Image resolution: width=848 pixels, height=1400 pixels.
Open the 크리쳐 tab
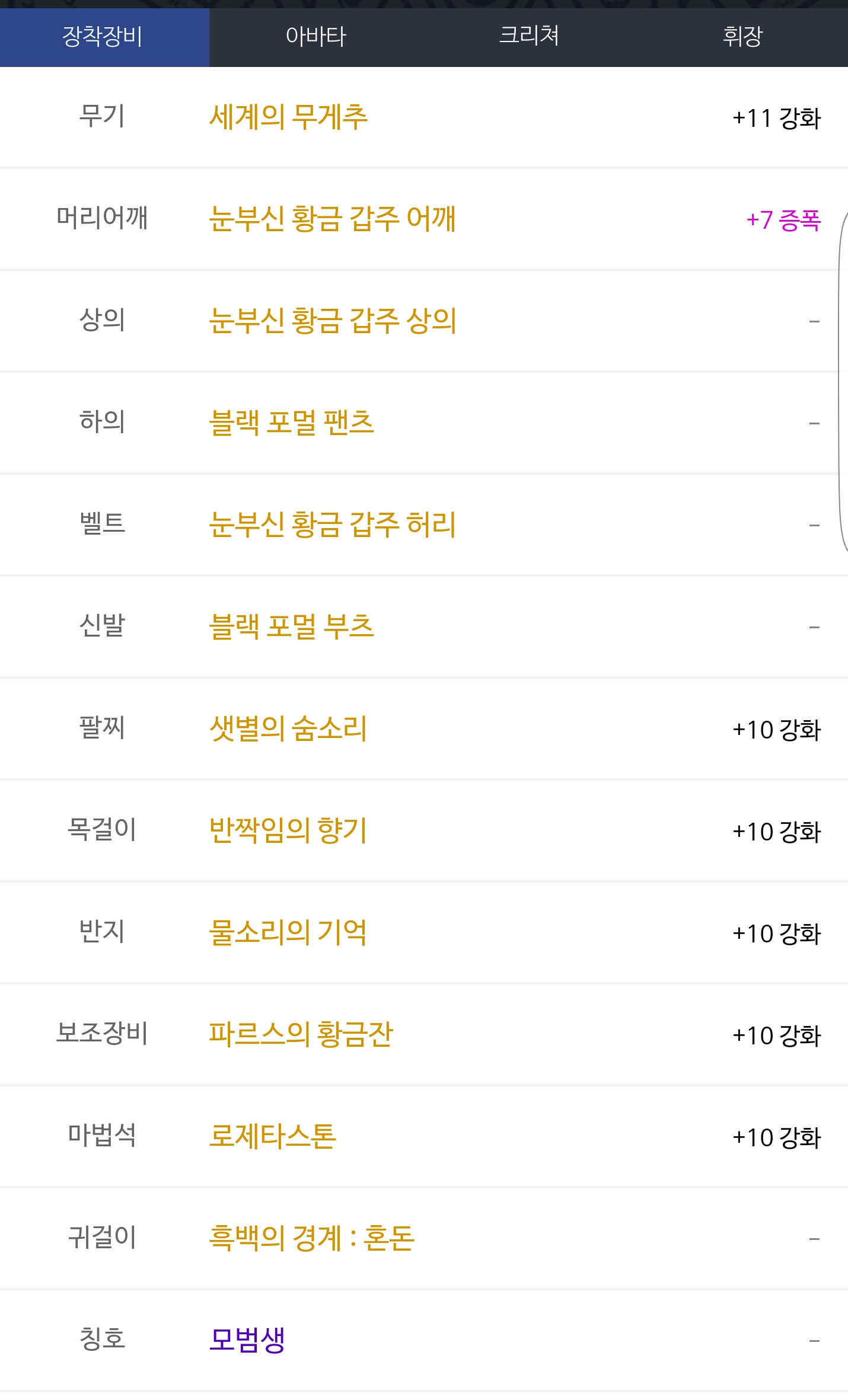click(x=529, y=37)
